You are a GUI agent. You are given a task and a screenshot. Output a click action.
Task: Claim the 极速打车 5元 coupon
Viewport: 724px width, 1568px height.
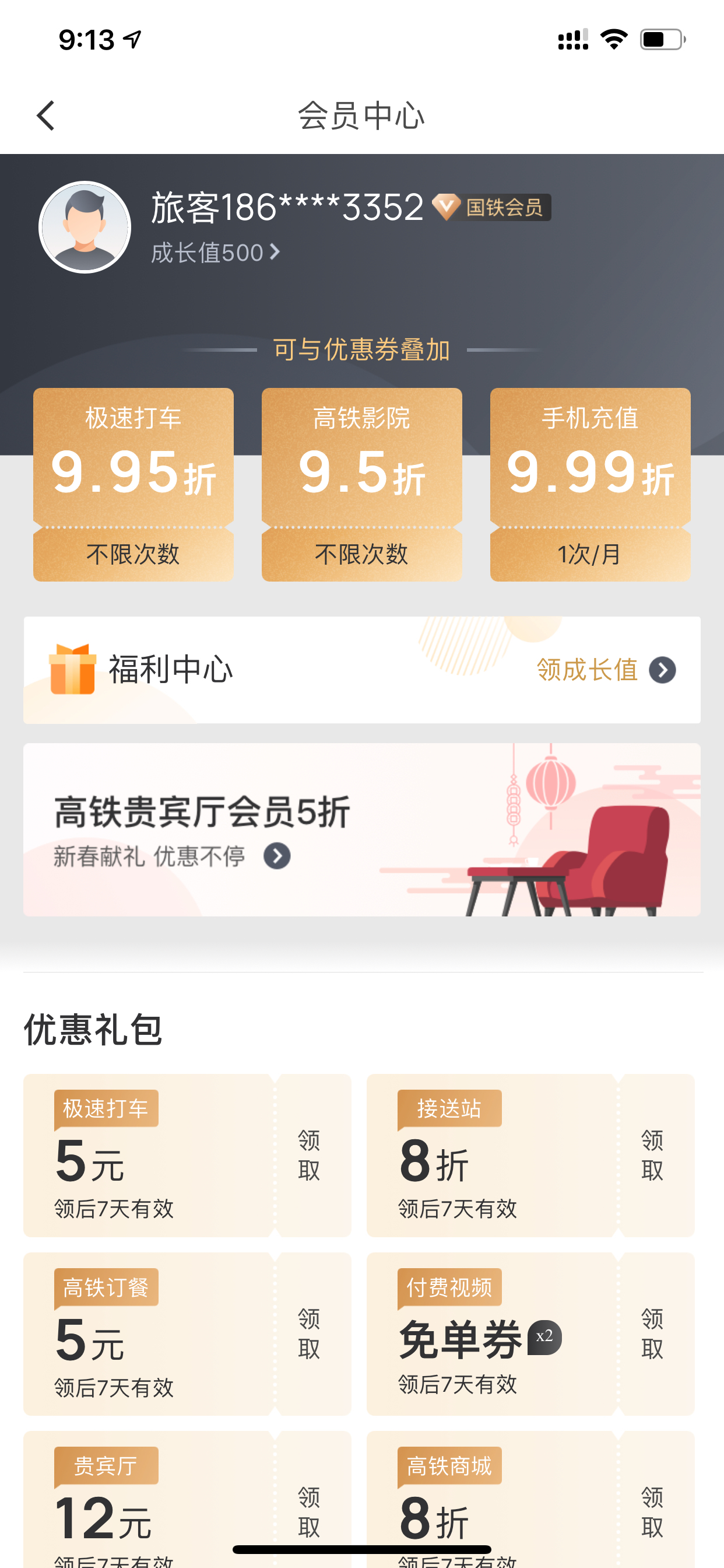[x=310, y=1156]
